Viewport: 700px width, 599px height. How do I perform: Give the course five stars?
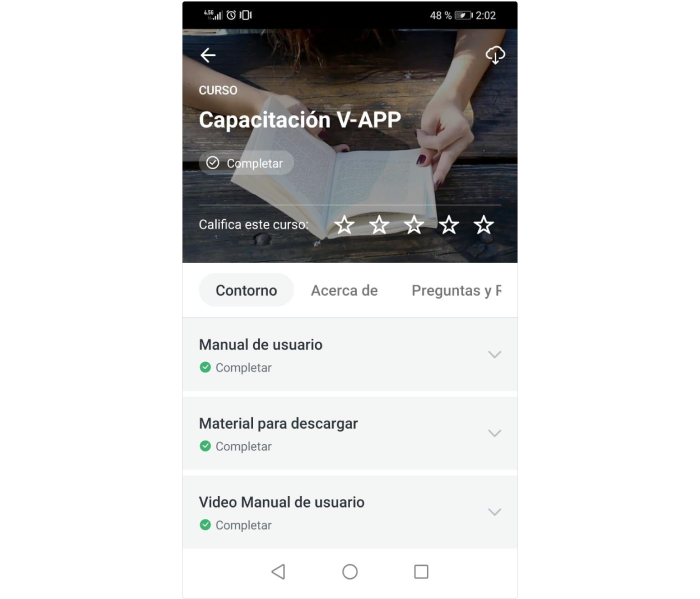(x=484, y=225)
